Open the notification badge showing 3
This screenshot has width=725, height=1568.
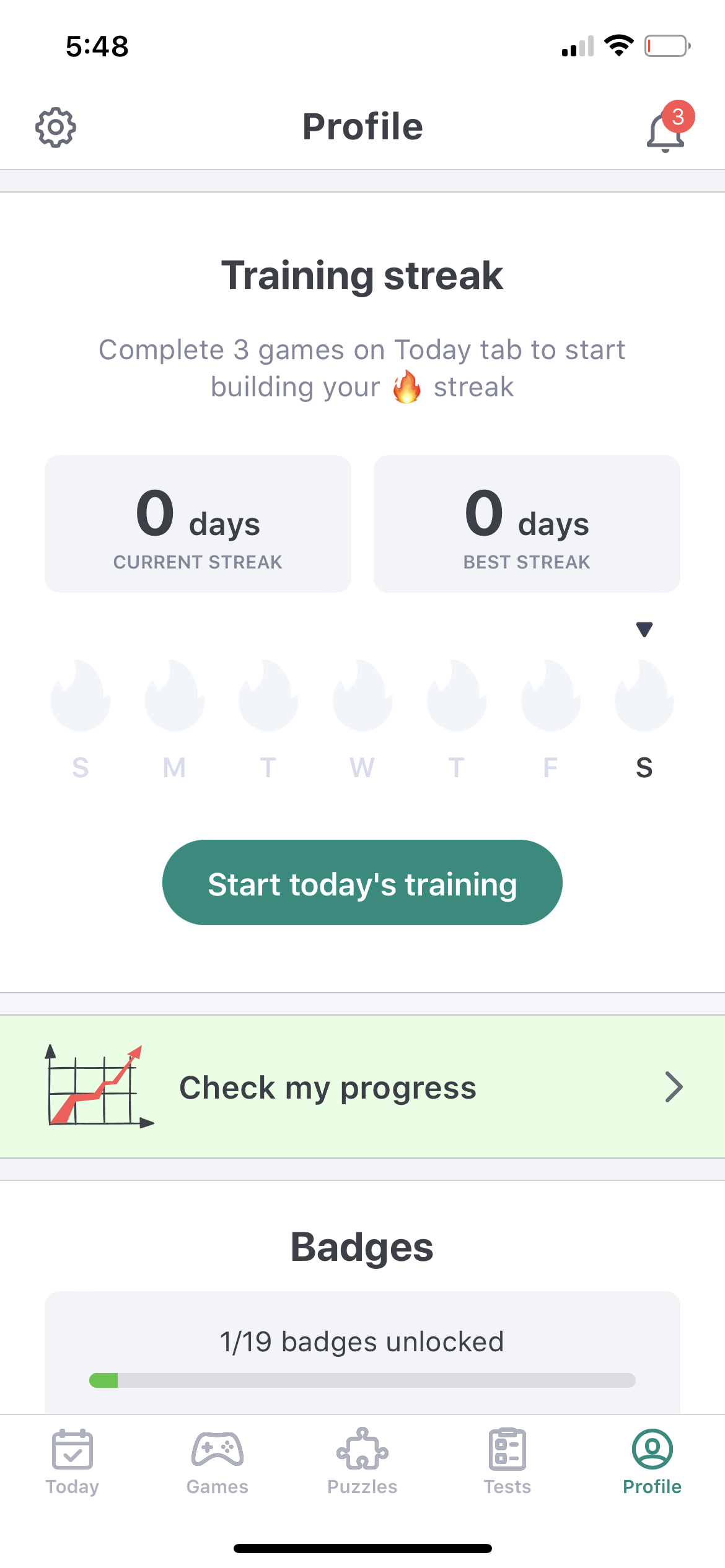(x=678, y=115)
